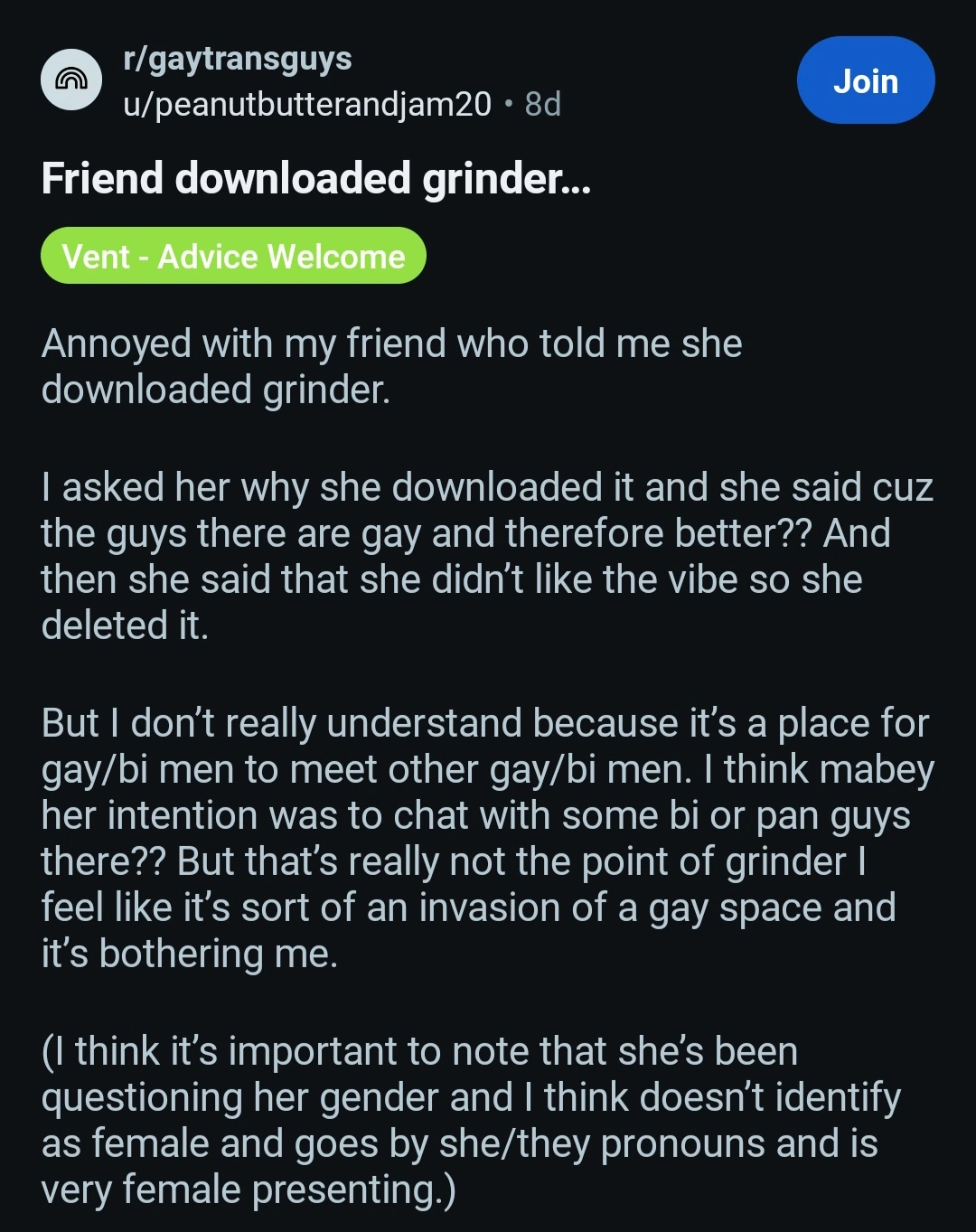Filter by Vent - Advice Welcome flair
The height and width of the screenshot is (1232, 976).
[x=233, y=256]
